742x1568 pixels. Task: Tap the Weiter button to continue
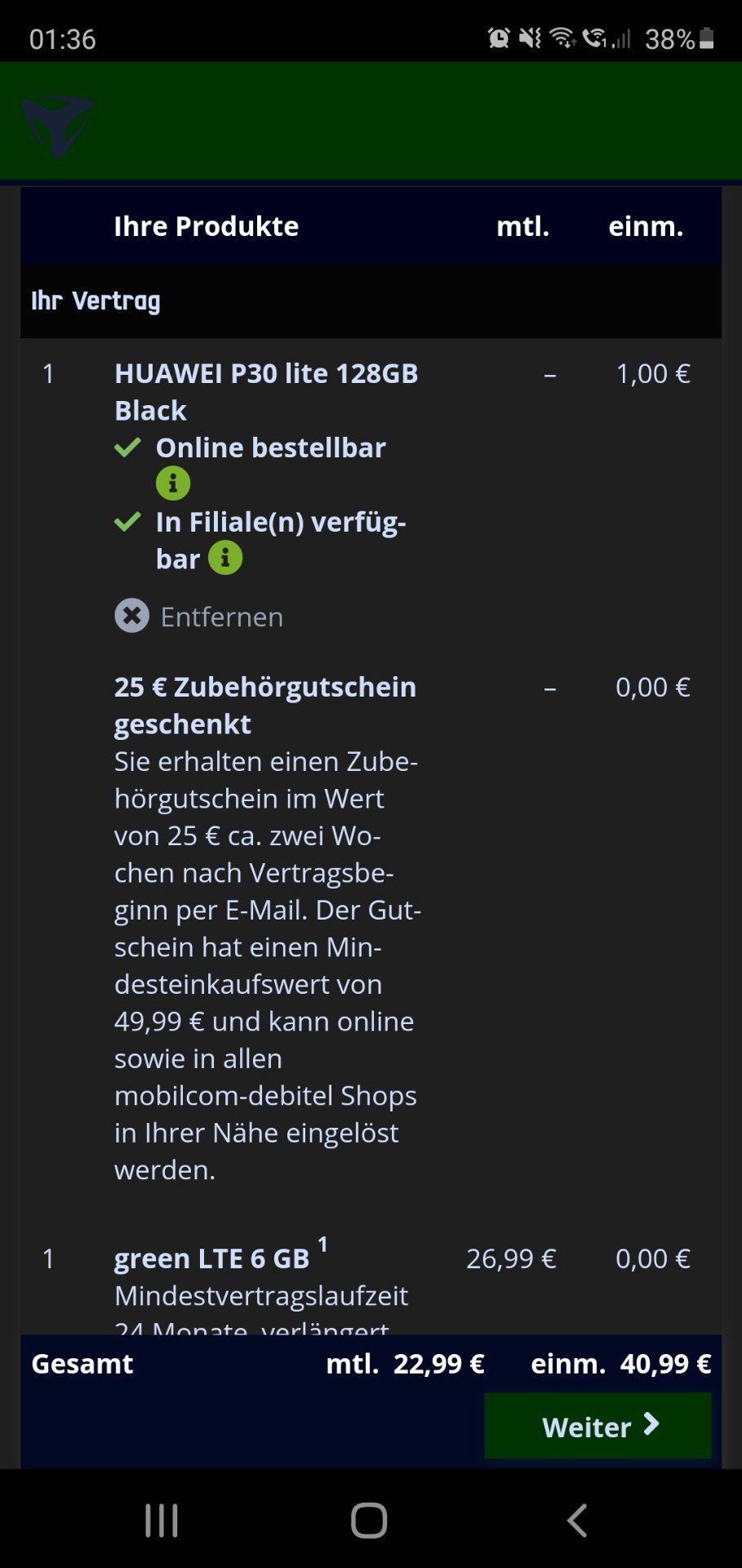pyautogui.click(x=598, y=1426)
